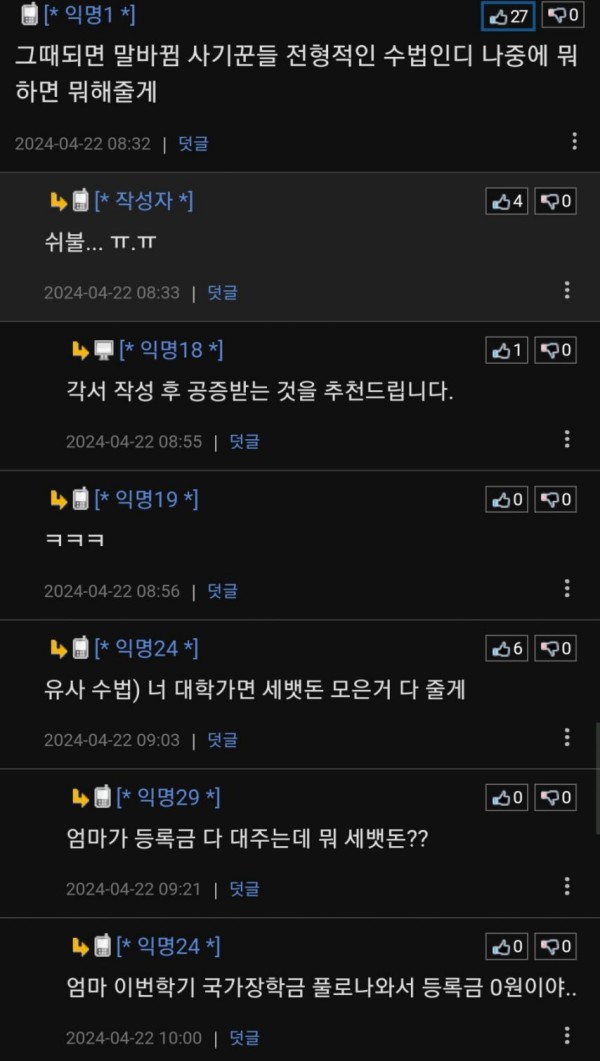
Task: Like 익명18's comment about 각서
Action: pyautogui.click(x=508, y=350)
